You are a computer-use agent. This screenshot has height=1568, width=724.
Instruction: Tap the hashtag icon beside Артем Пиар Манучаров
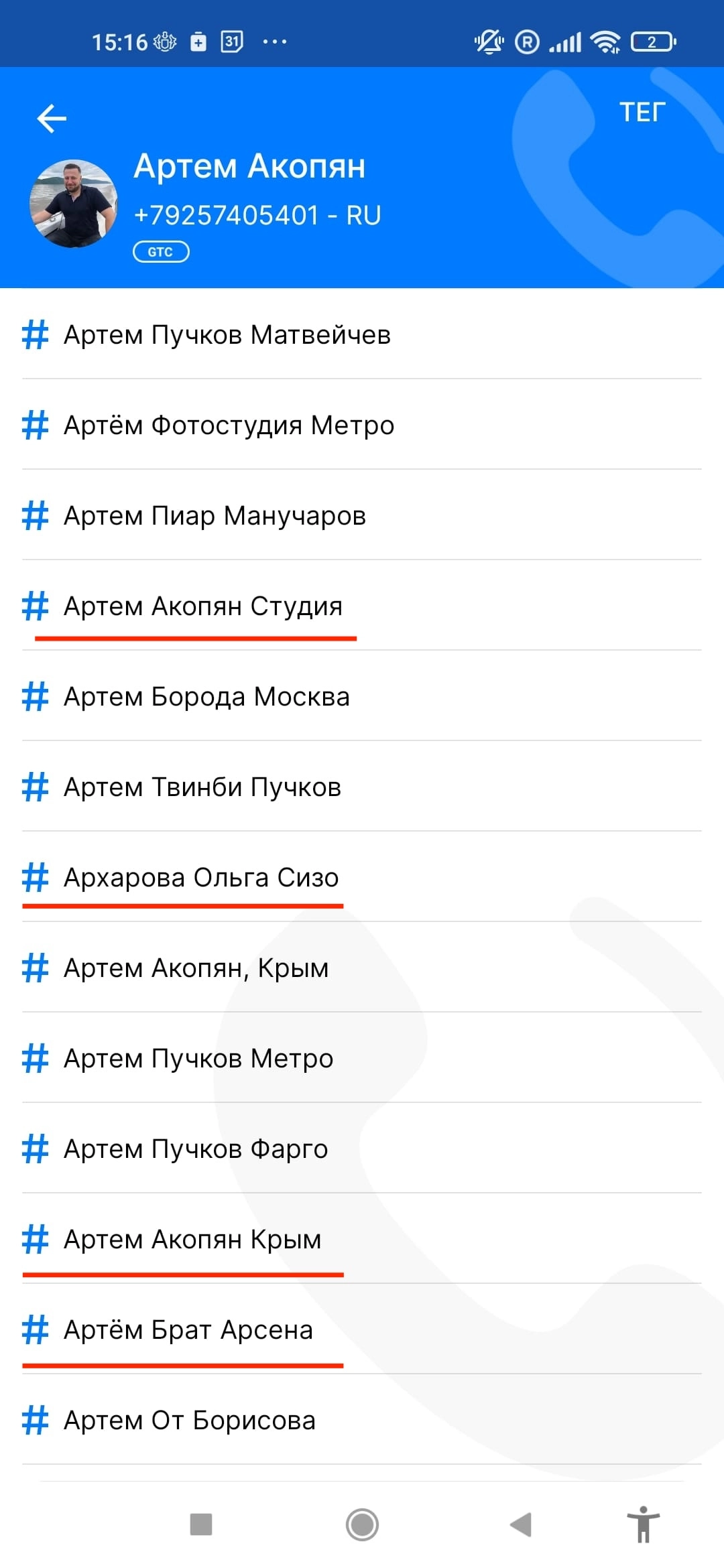35,516
